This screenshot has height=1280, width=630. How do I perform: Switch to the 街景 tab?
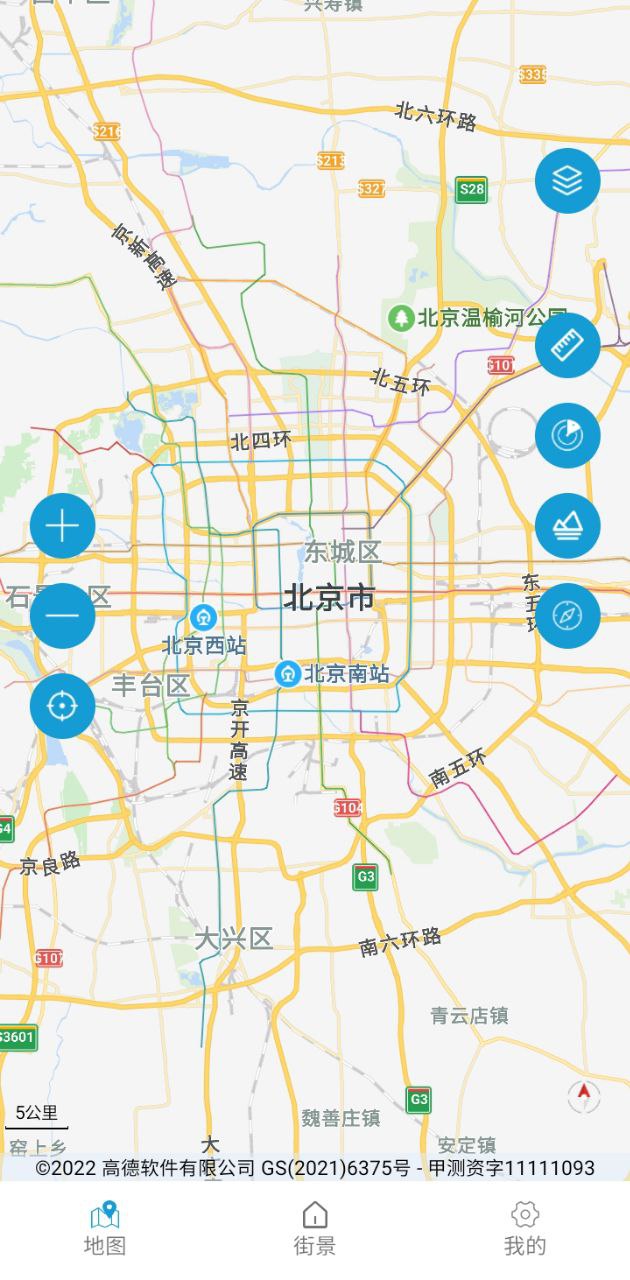pos(315,1230)
